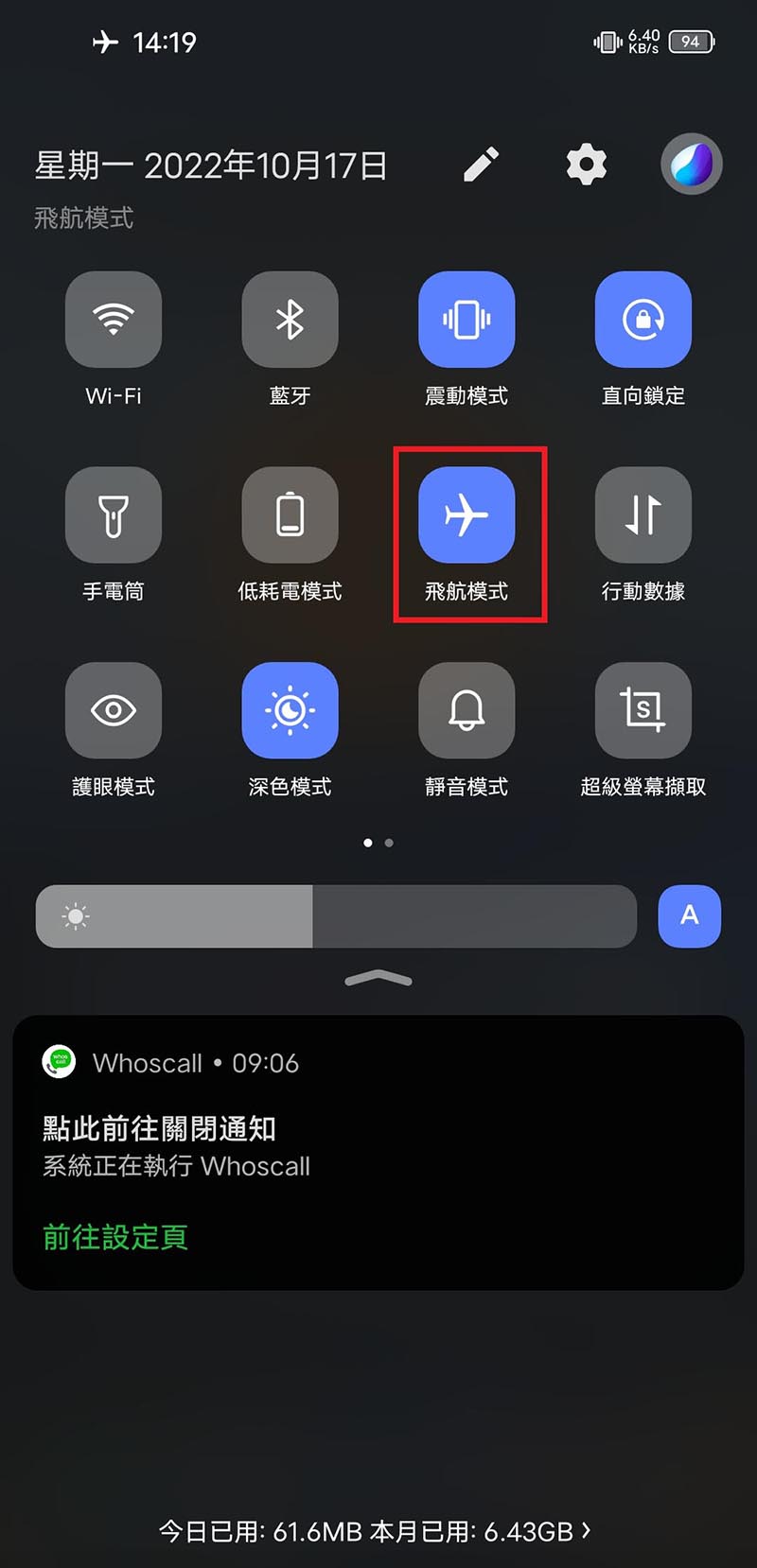Switch on the flashlight (手電筒)
Screen dimensions: 757x1568
[114, 515]
